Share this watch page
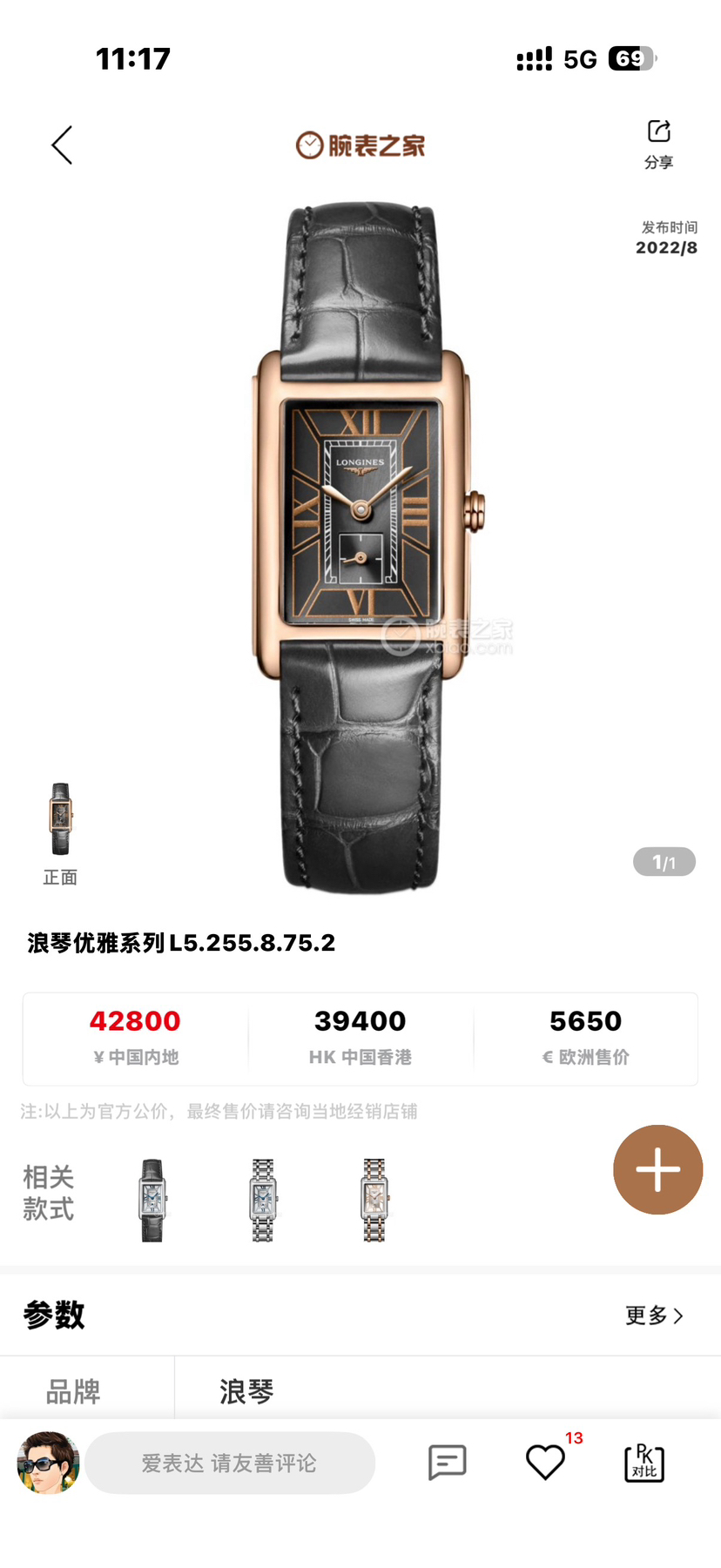 [658, 144]
